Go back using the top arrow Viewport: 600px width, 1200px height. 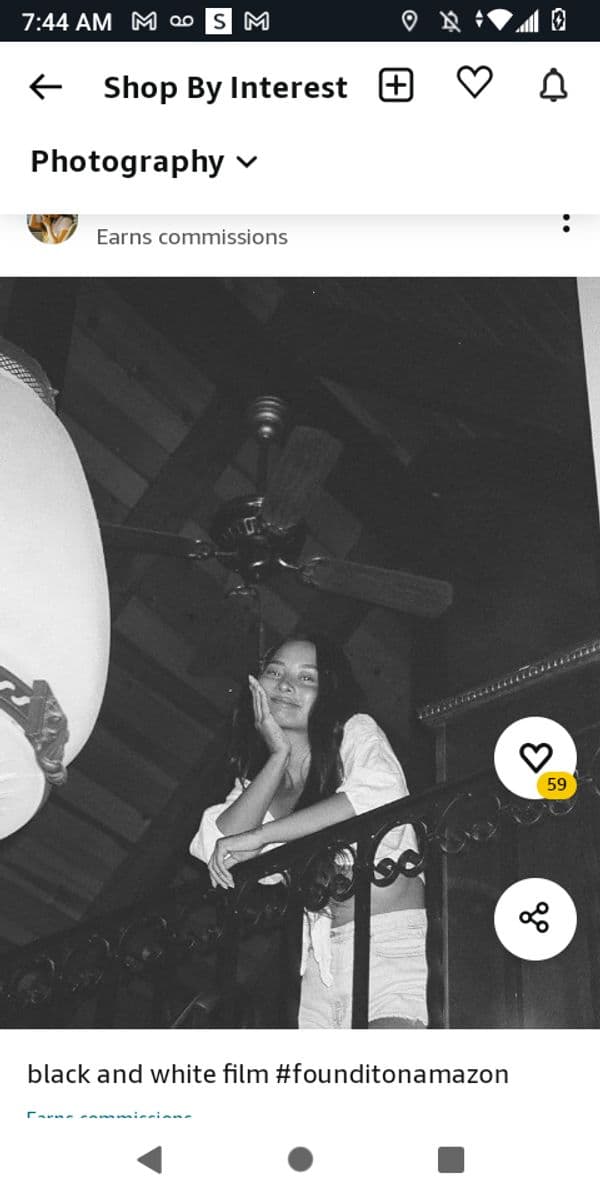[46, 87]
